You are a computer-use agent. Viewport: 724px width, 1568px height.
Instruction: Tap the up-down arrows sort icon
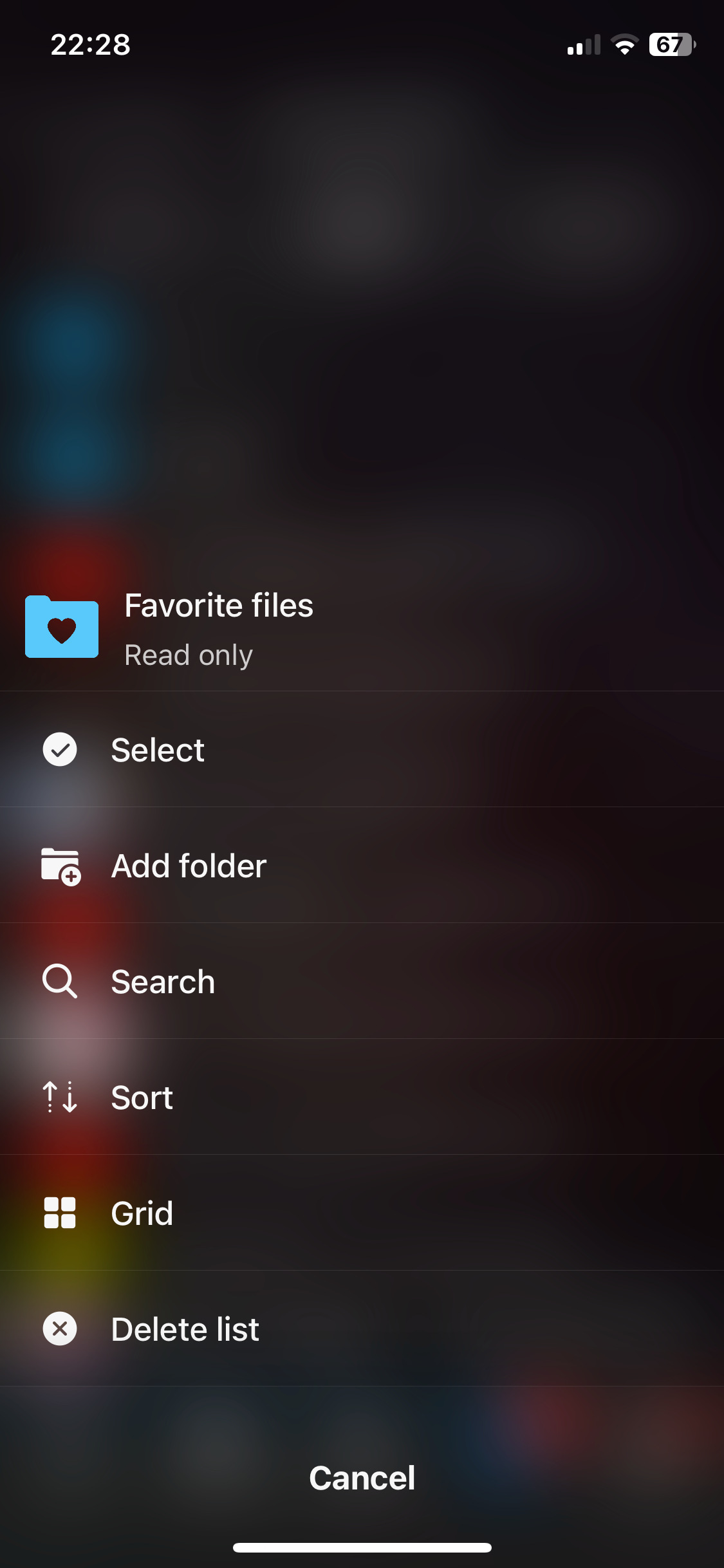point(60,1097)
